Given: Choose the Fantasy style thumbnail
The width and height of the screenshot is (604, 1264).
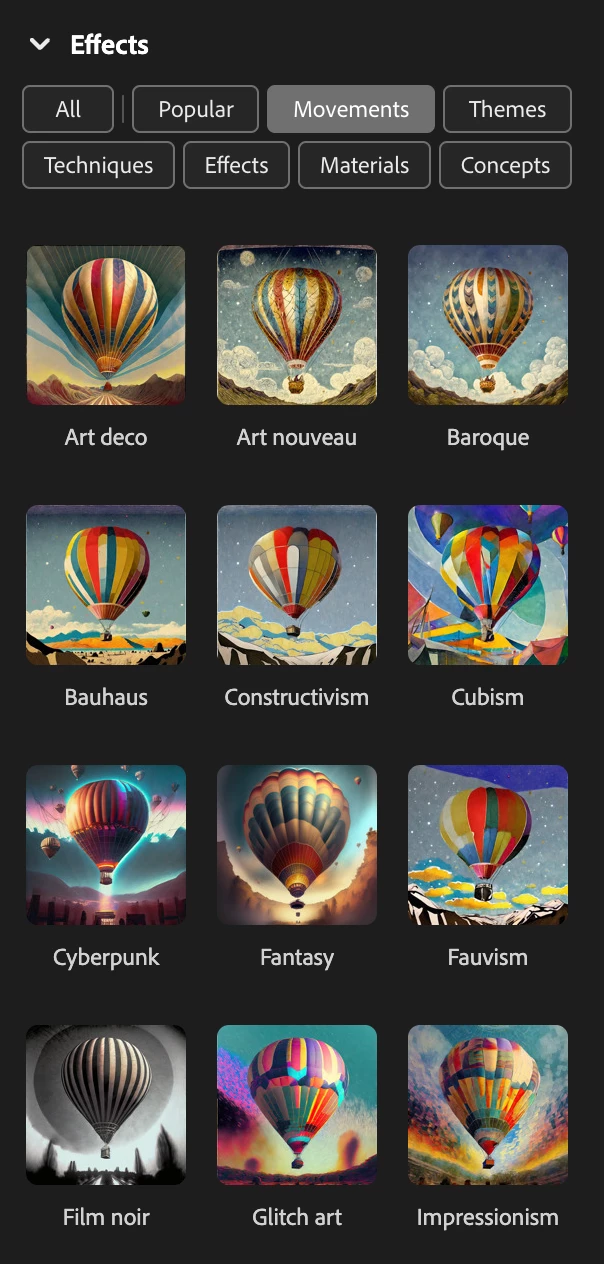Looking at the screenshot, I should pyautogui.click(x=297, y=846).
